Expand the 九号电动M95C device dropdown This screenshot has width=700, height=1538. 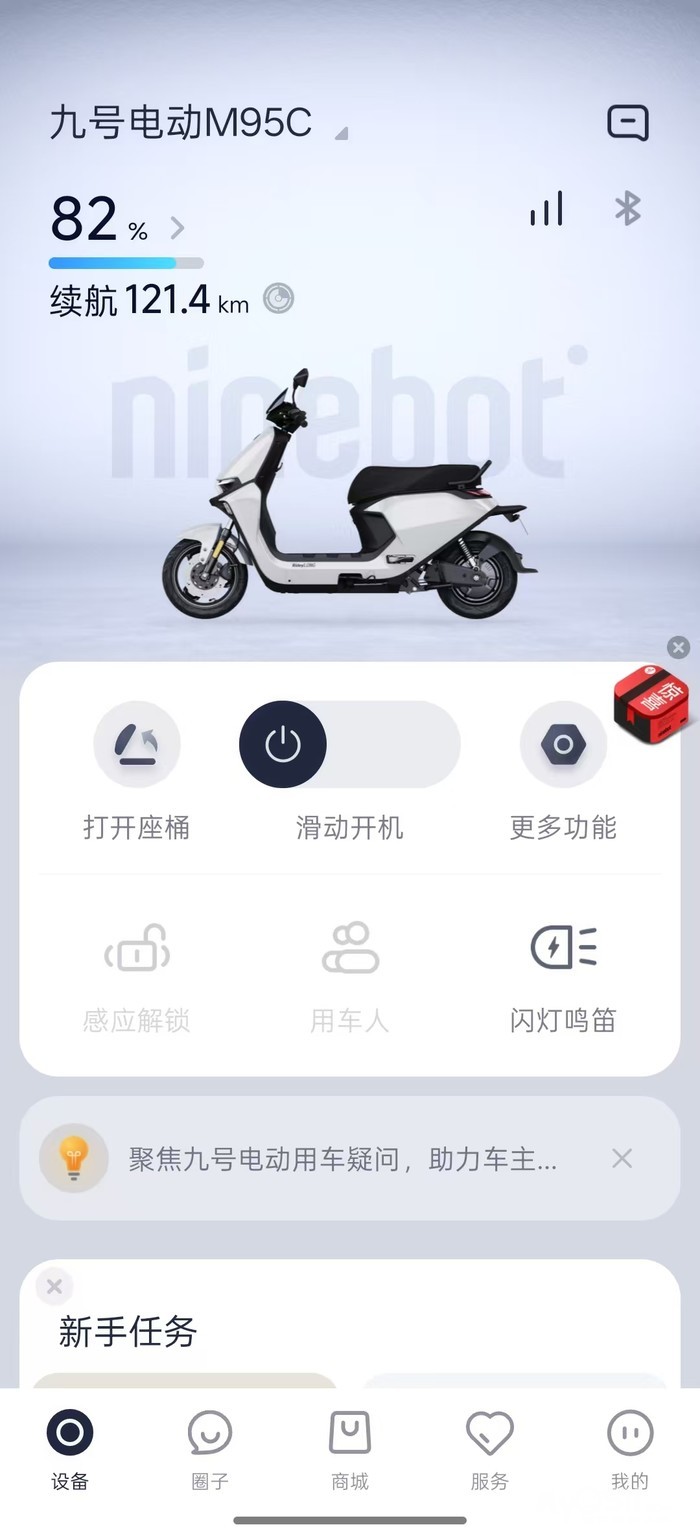point(341,133)
